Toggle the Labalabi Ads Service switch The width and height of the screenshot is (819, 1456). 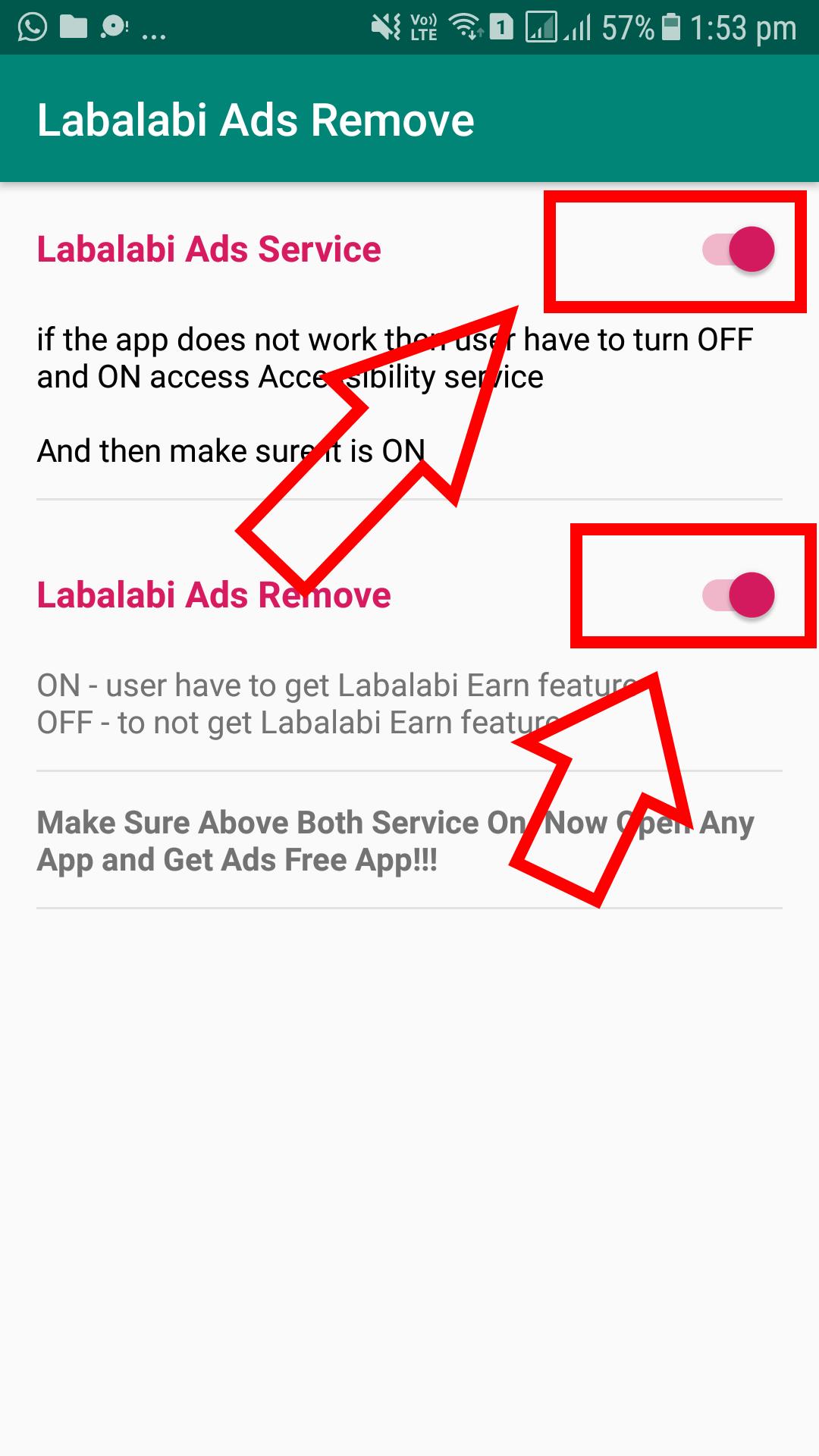point(739,249)
